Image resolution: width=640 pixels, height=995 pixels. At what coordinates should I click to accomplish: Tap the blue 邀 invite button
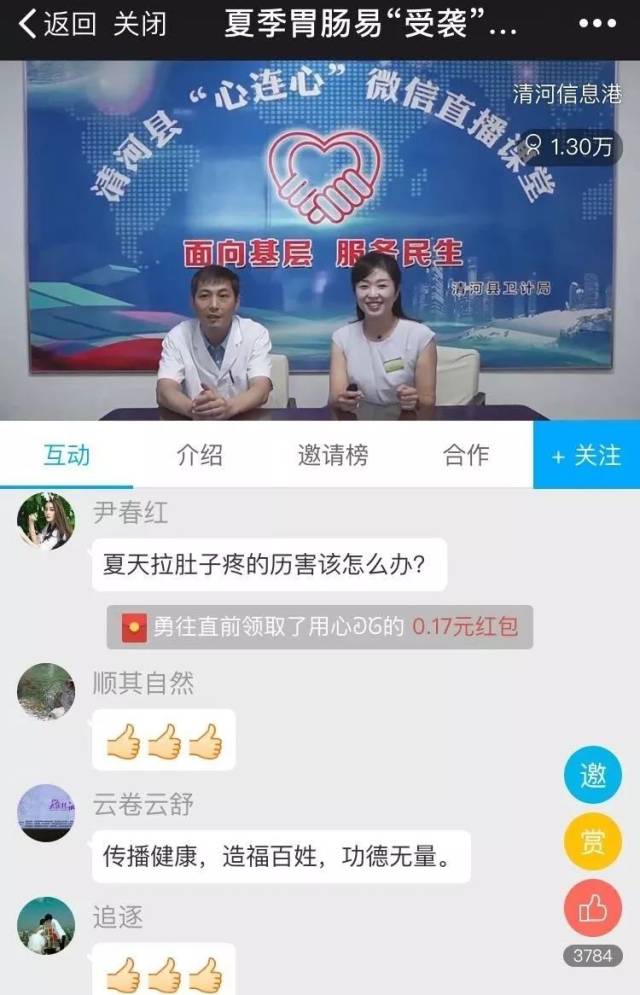point(593,774)
